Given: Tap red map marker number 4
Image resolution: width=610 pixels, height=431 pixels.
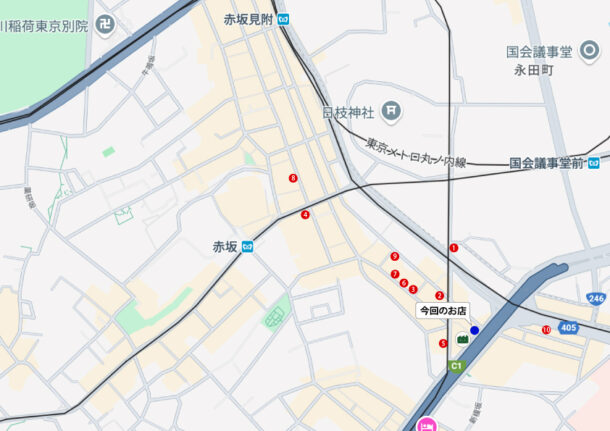Looking at the screenshot, I should [x=305, y=214].
